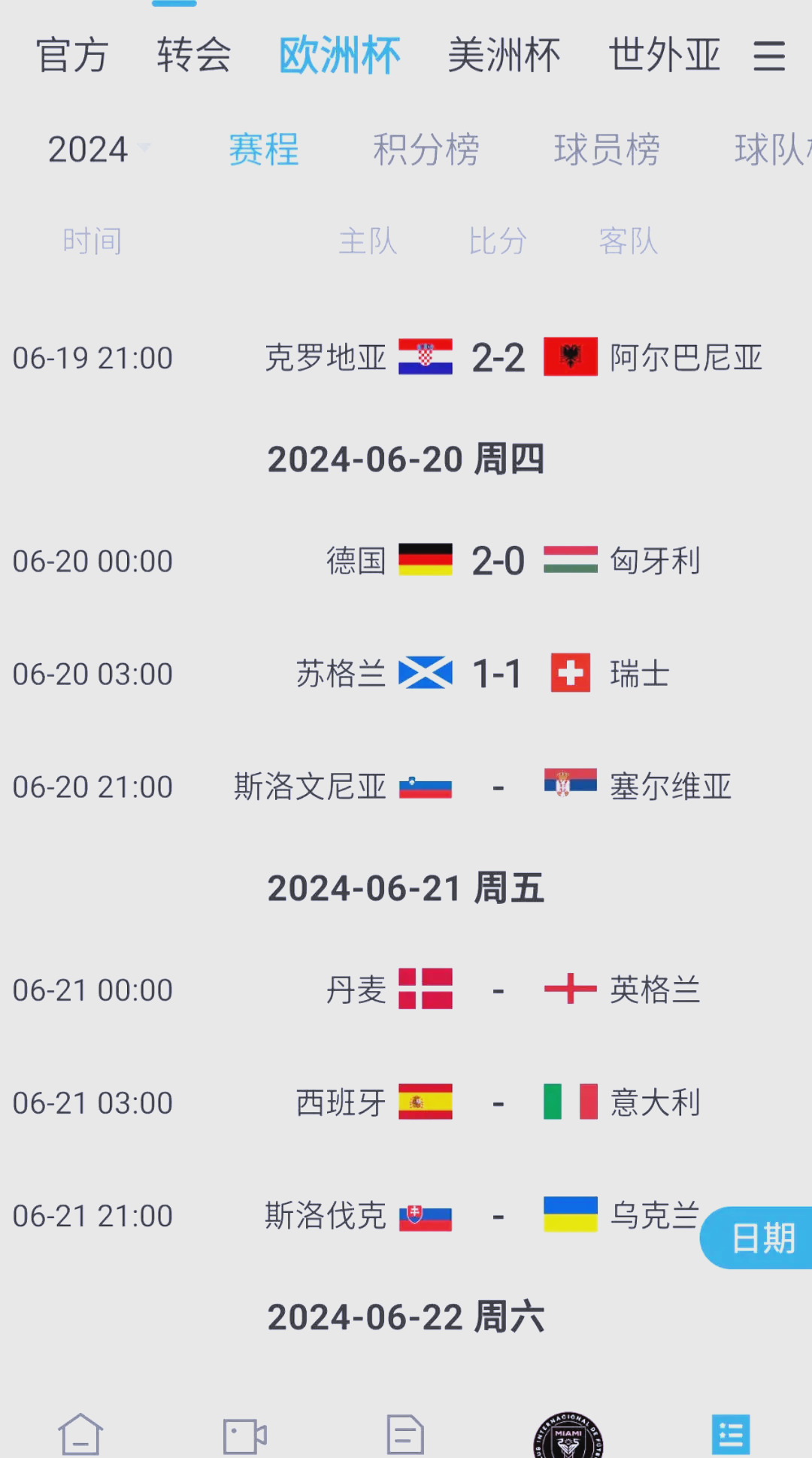The image size is (812, 1458).
Task: Open the 丹麦 vs 英格兰 fixture
Action: pos(498,990)
